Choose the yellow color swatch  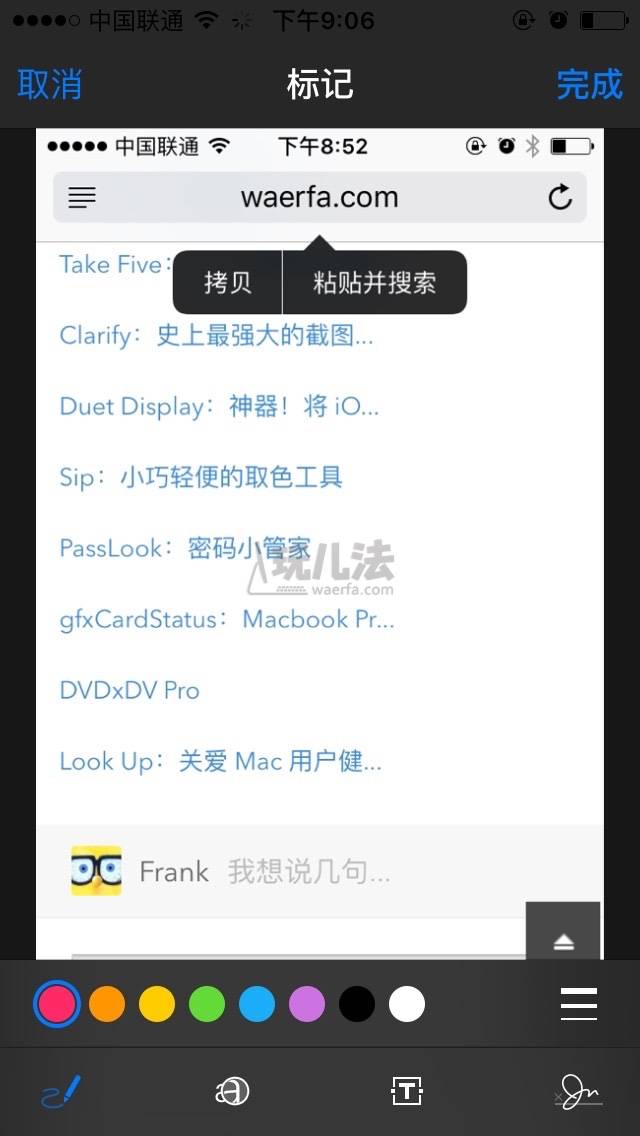(157, 1004)
